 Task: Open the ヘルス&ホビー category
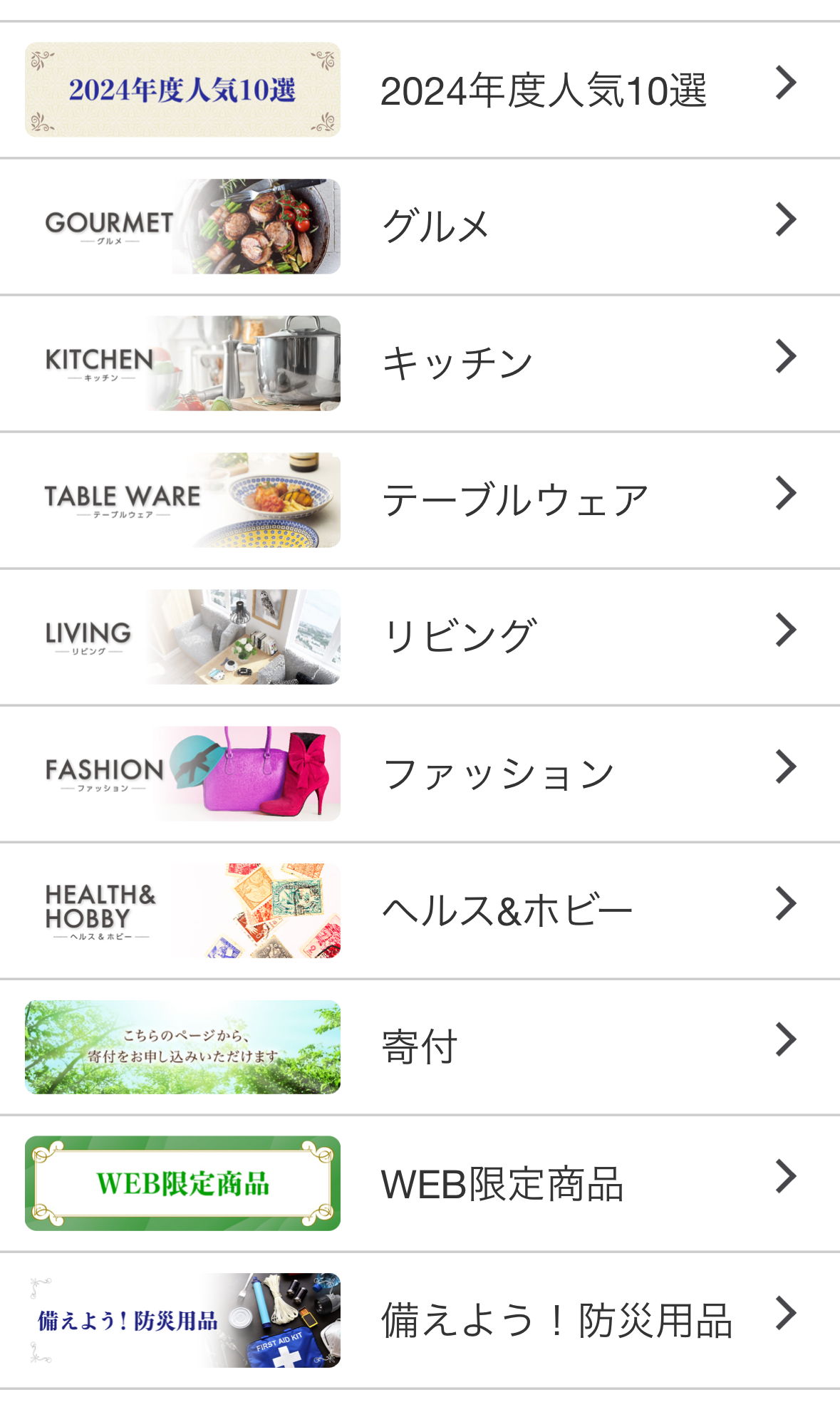tap(507, 910)
